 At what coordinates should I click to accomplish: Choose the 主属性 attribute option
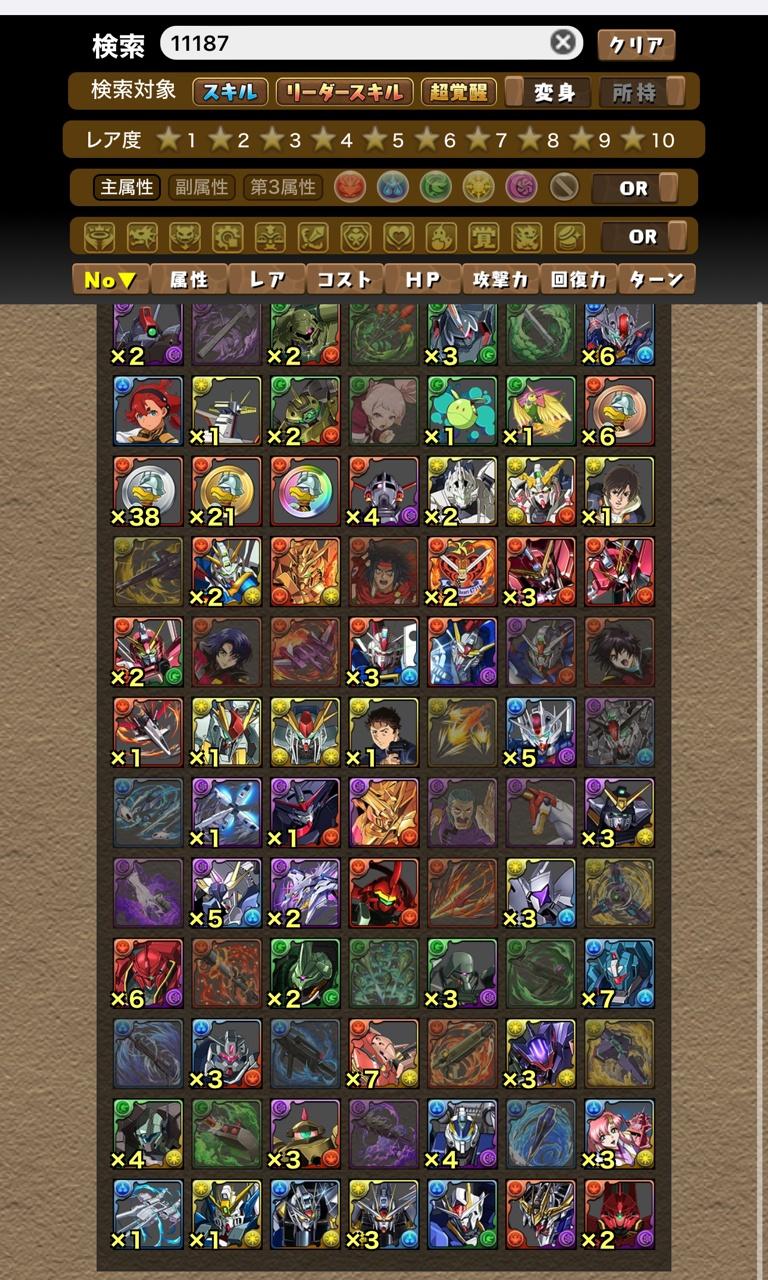[x=127, y=187]
